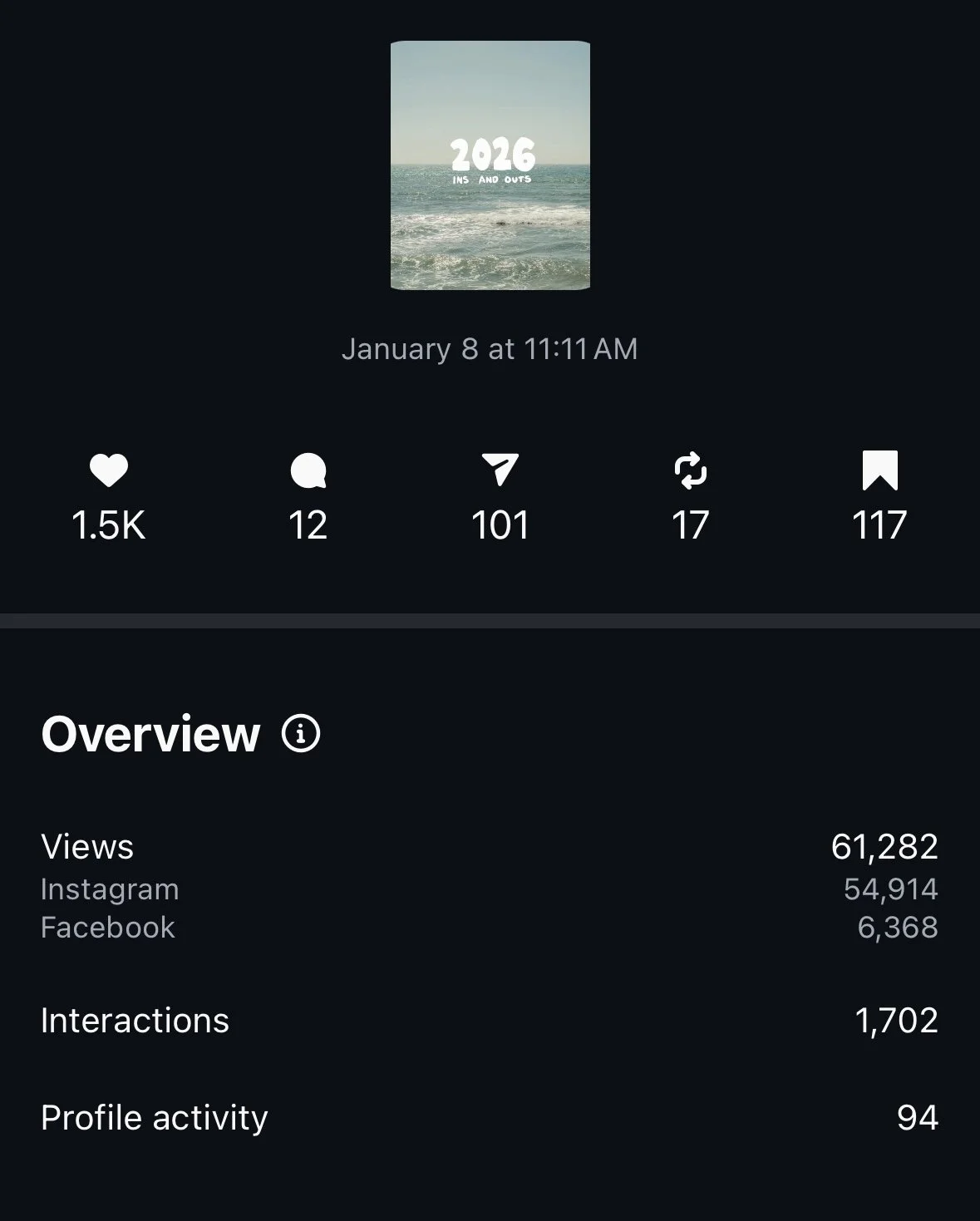Open the 2026 Ins and Outs post thumbnail
The image size is (980, 1221).
coord(490,165)
